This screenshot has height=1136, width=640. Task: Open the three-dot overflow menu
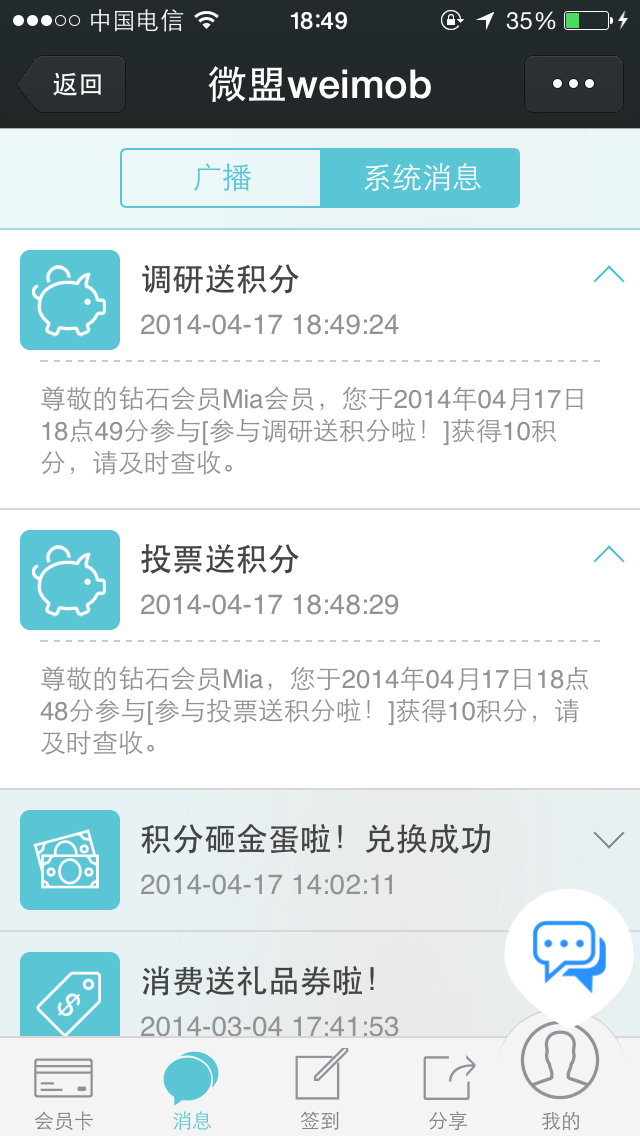pyautogui.click(x=573, y=84)
